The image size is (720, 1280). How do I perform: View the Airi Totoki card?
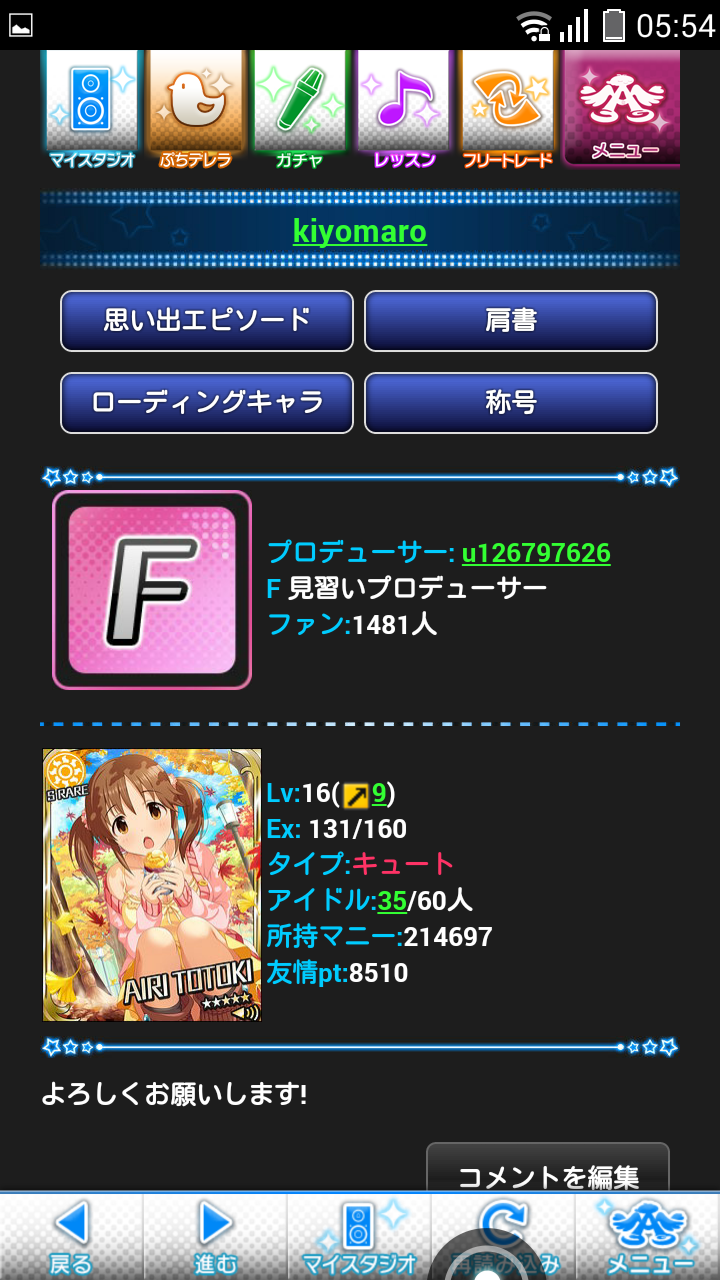pyautogui.click(x=152, y=885)
